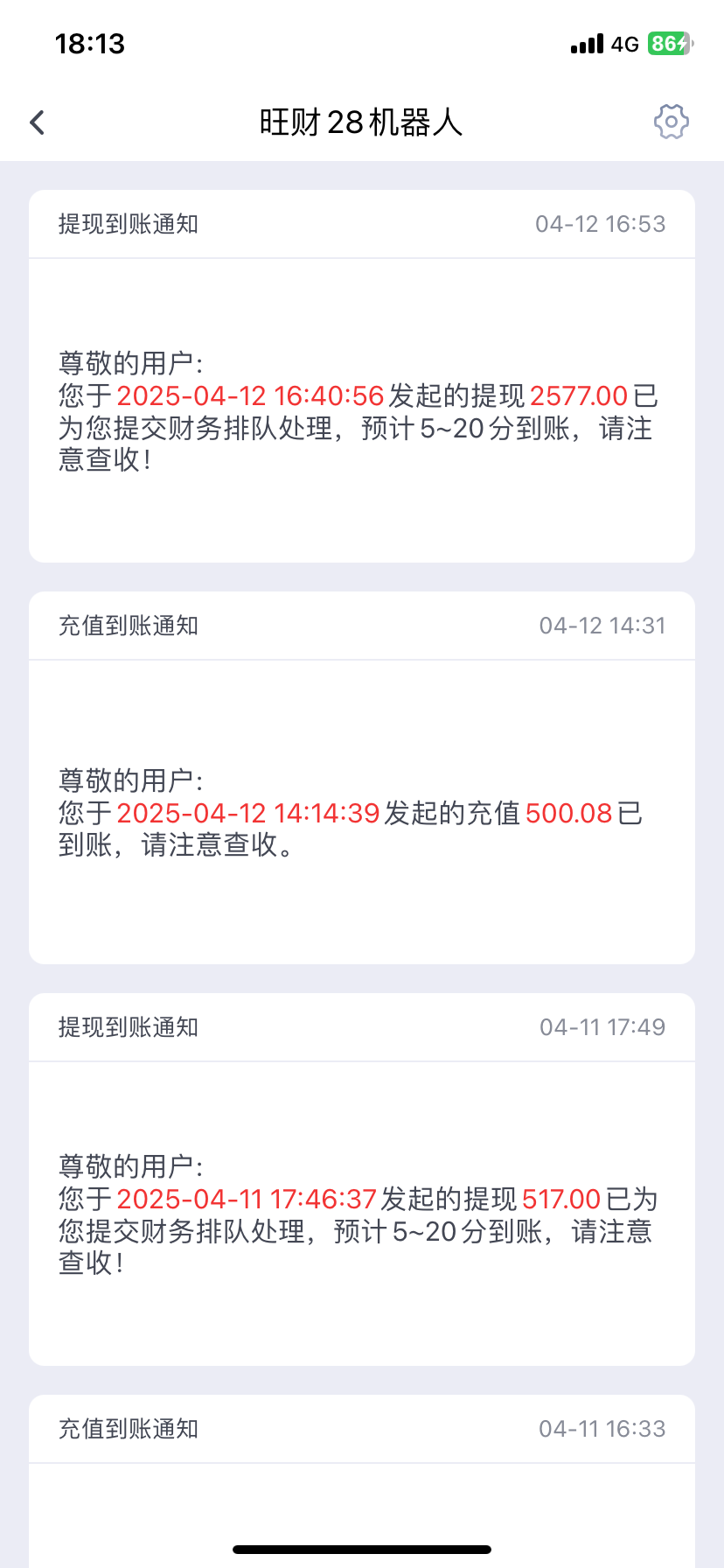724x1568 pixels.
Task: Open the recharge notice from 04-12 14:31
Action: tap(362, 778)
